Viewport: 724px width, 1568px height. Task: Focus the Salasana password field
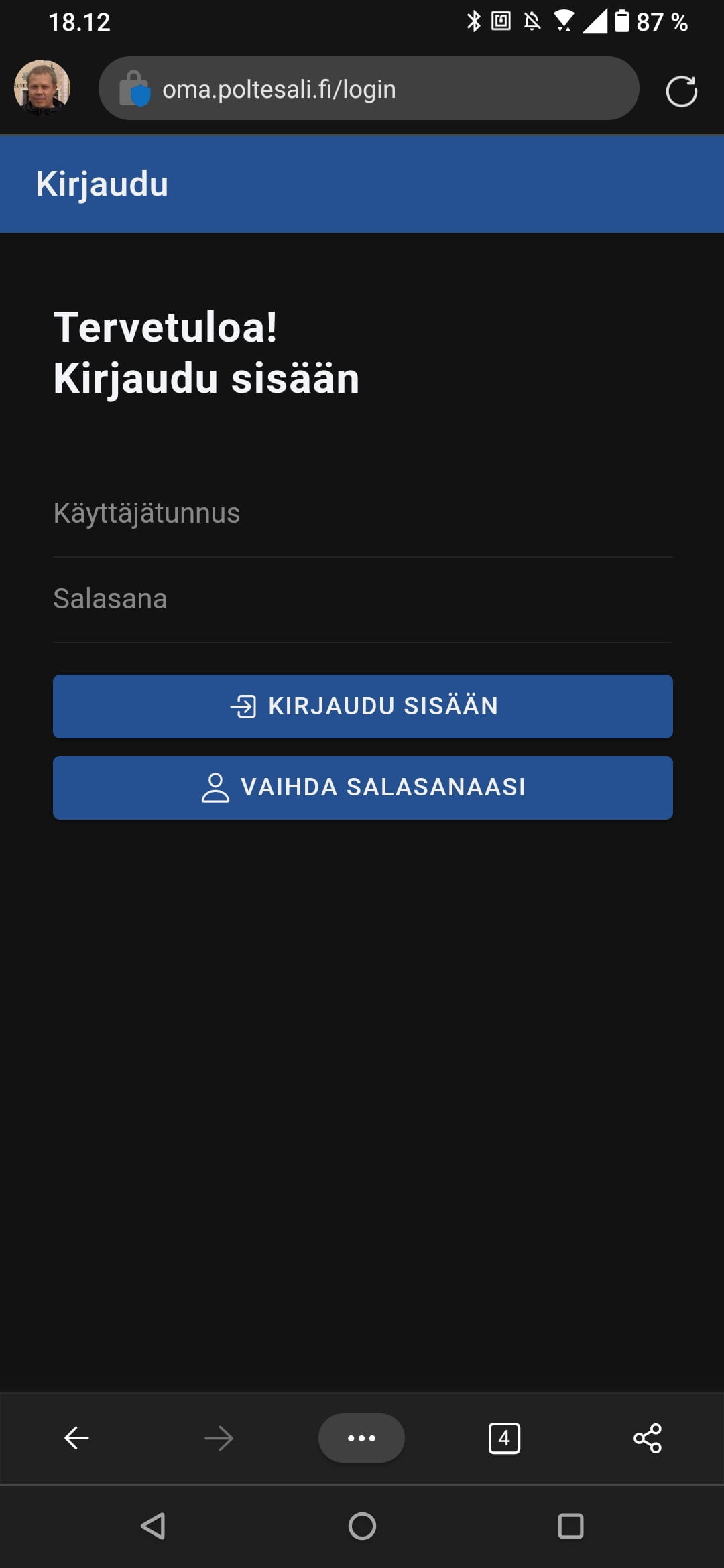(362, 600)
